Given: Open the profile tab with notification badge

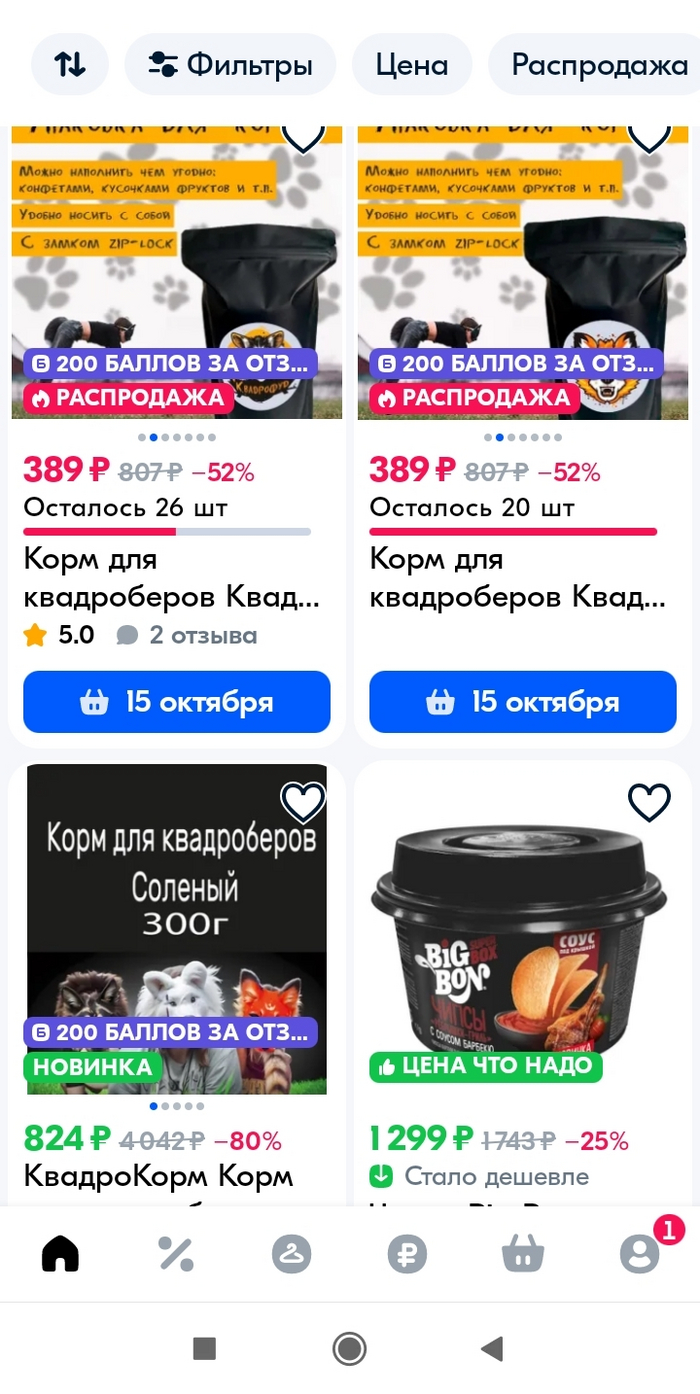Looking at the screenshot, I should 640,1253.
